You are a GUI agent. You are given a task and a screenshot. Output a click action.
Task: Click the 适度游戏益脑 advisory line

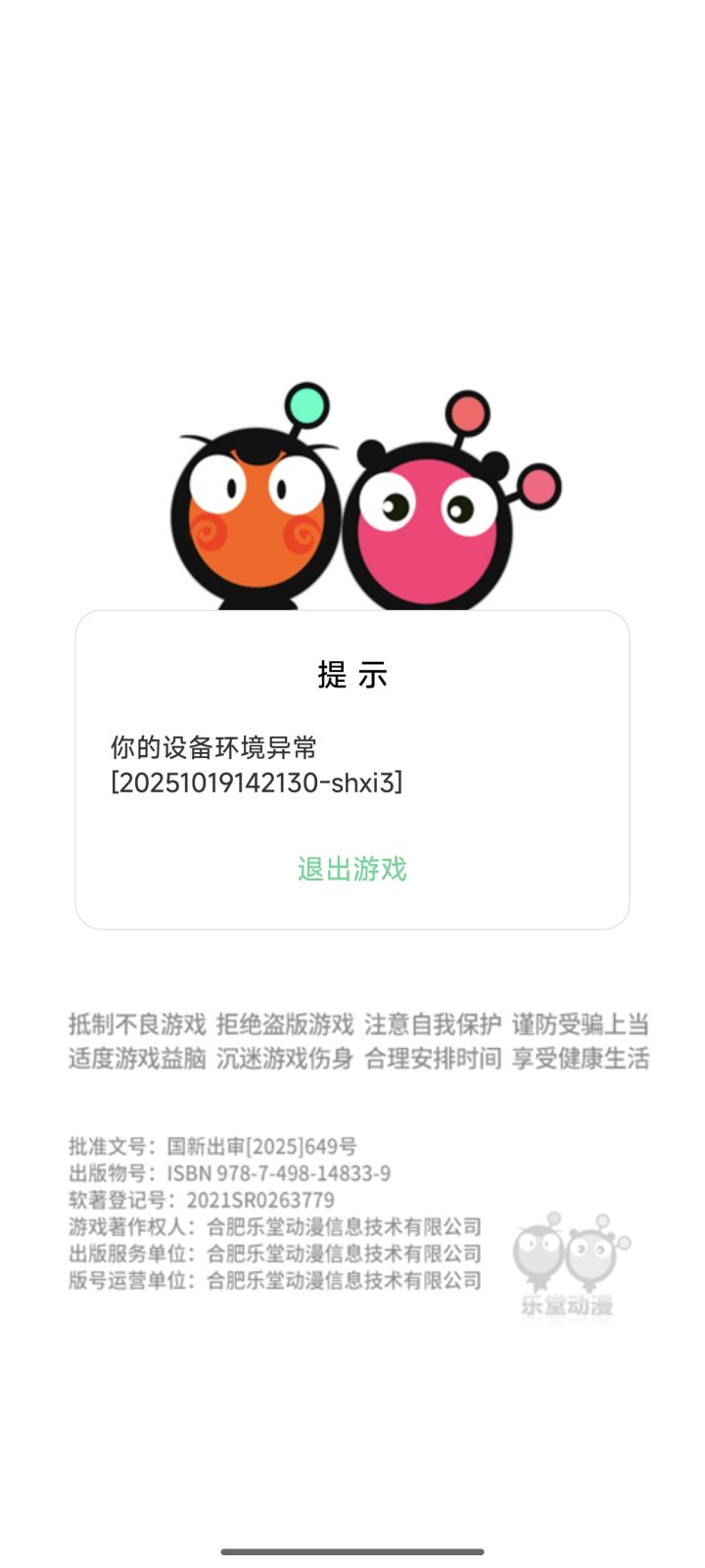tap(136, 1059)
